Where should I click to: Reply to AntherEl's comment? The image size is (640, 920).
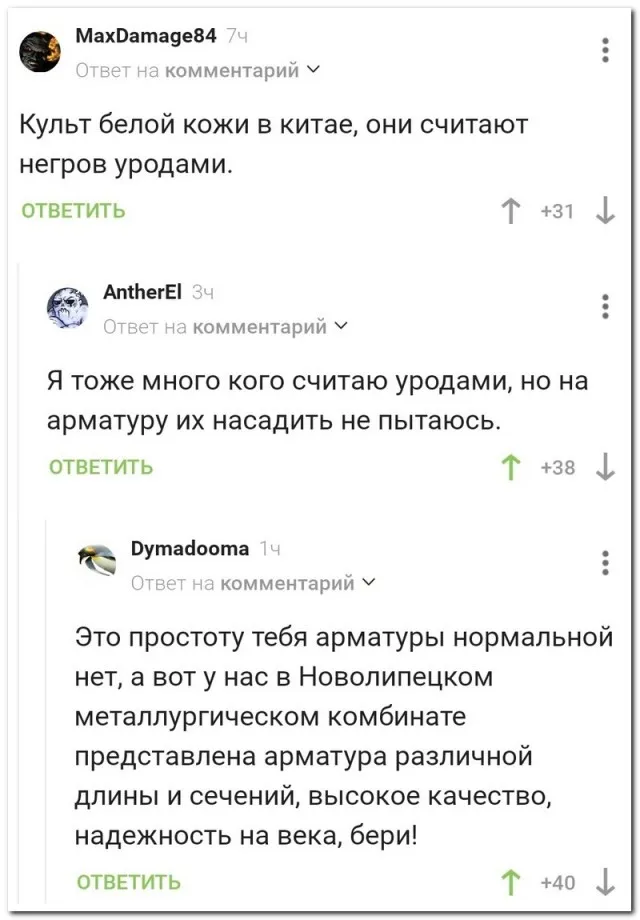coord(101,466)
